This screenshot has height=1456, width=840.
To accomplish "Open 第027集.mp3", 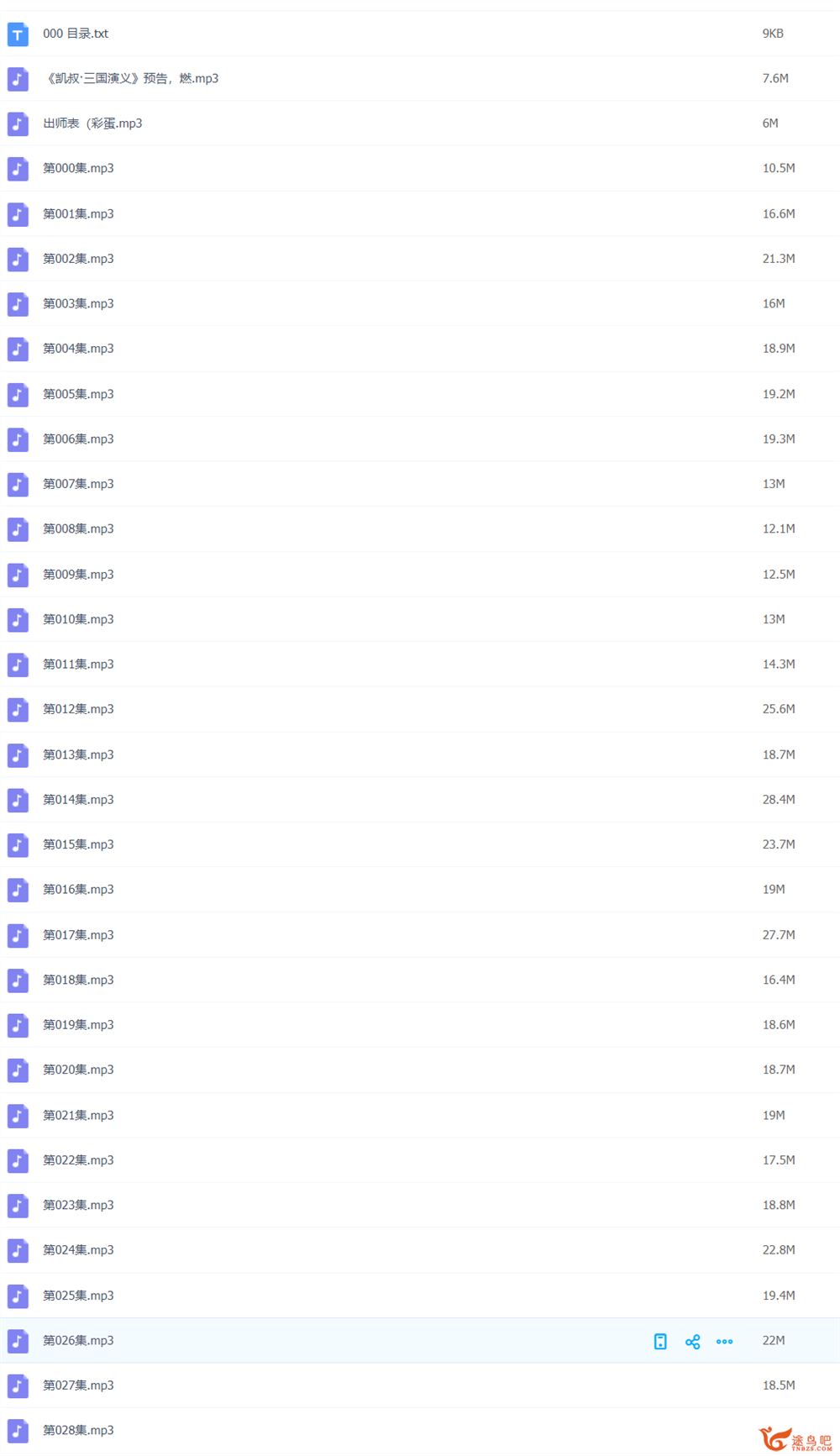I will coord(78,1385).
